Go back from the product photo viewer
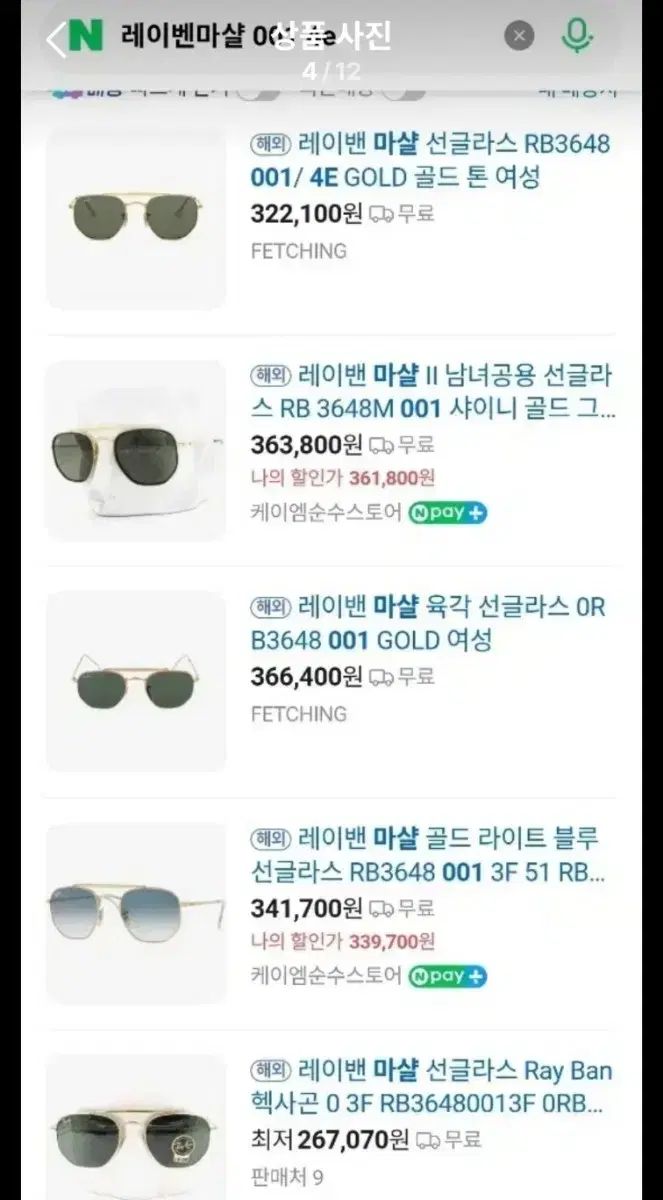Viewport: 663px width, 1200px height. [x=55, y=39]
